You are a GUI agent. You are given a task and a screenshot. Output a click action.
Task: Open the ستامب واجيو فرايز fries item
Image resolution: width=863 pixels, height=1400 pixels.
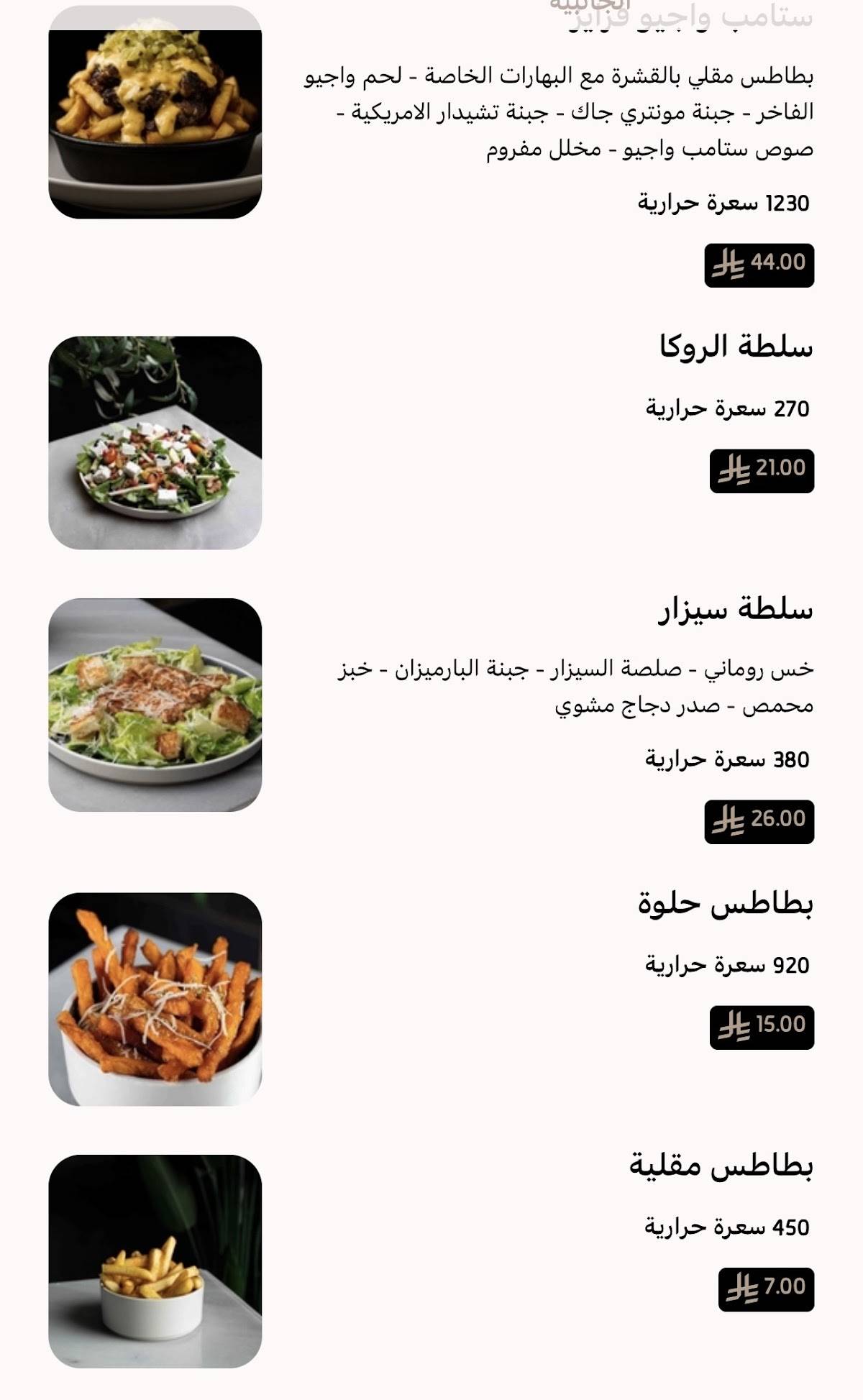(x=691, y=17)
